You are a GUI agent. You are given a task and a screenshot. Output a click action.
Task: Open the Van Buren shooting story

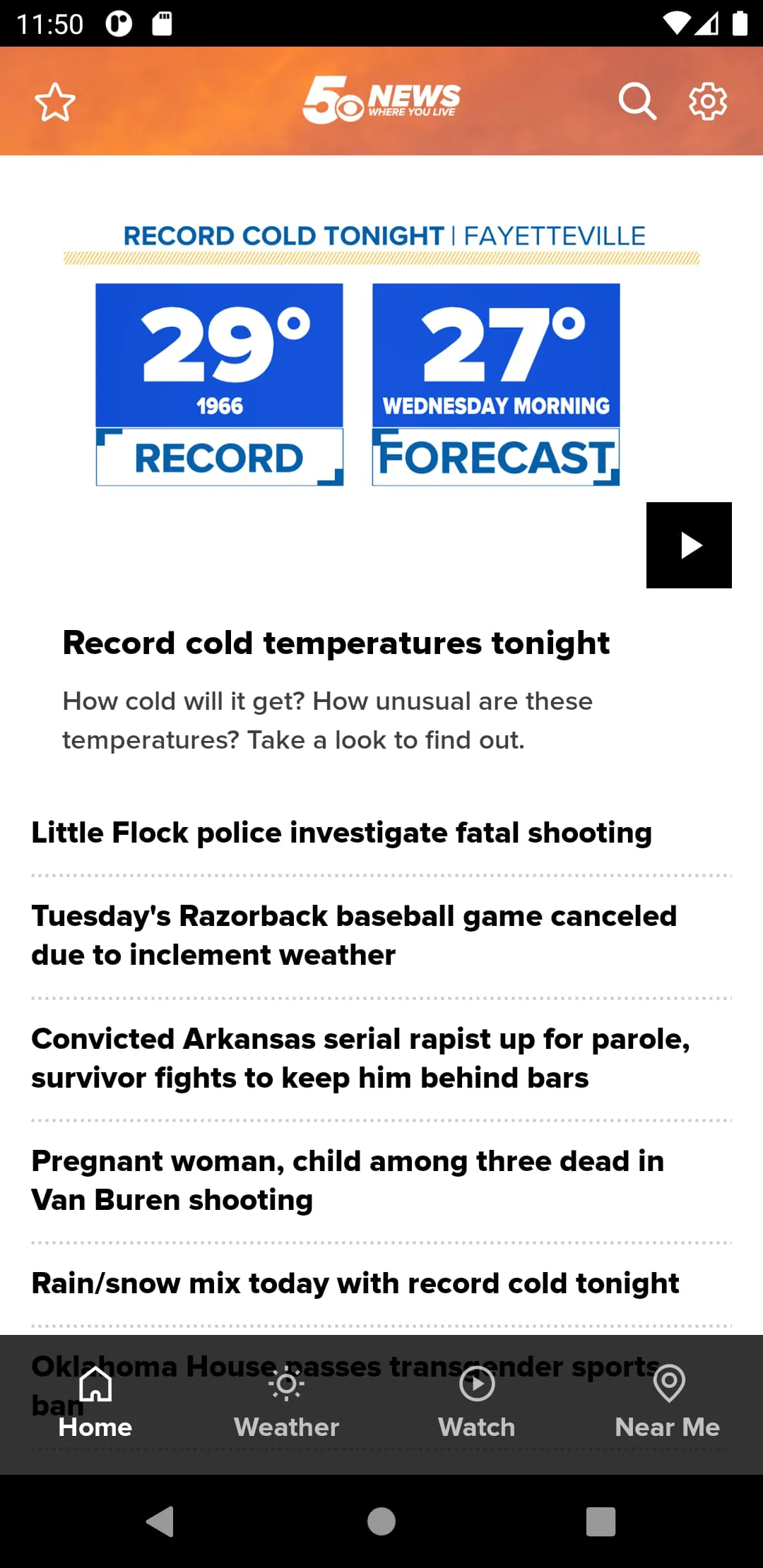click(347, 1180)
